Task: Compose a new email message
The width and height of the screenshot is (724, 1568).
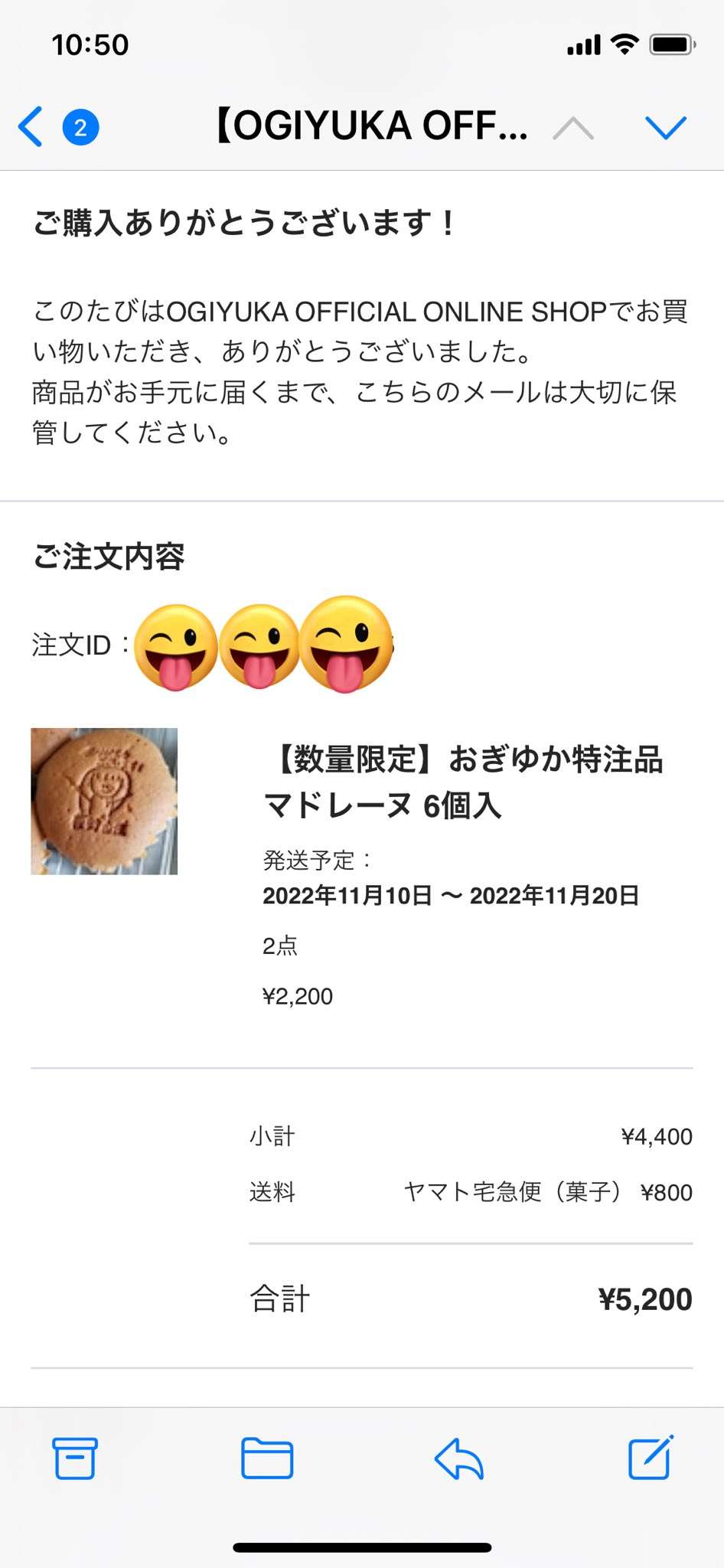Action: (x=651, y=1458)
